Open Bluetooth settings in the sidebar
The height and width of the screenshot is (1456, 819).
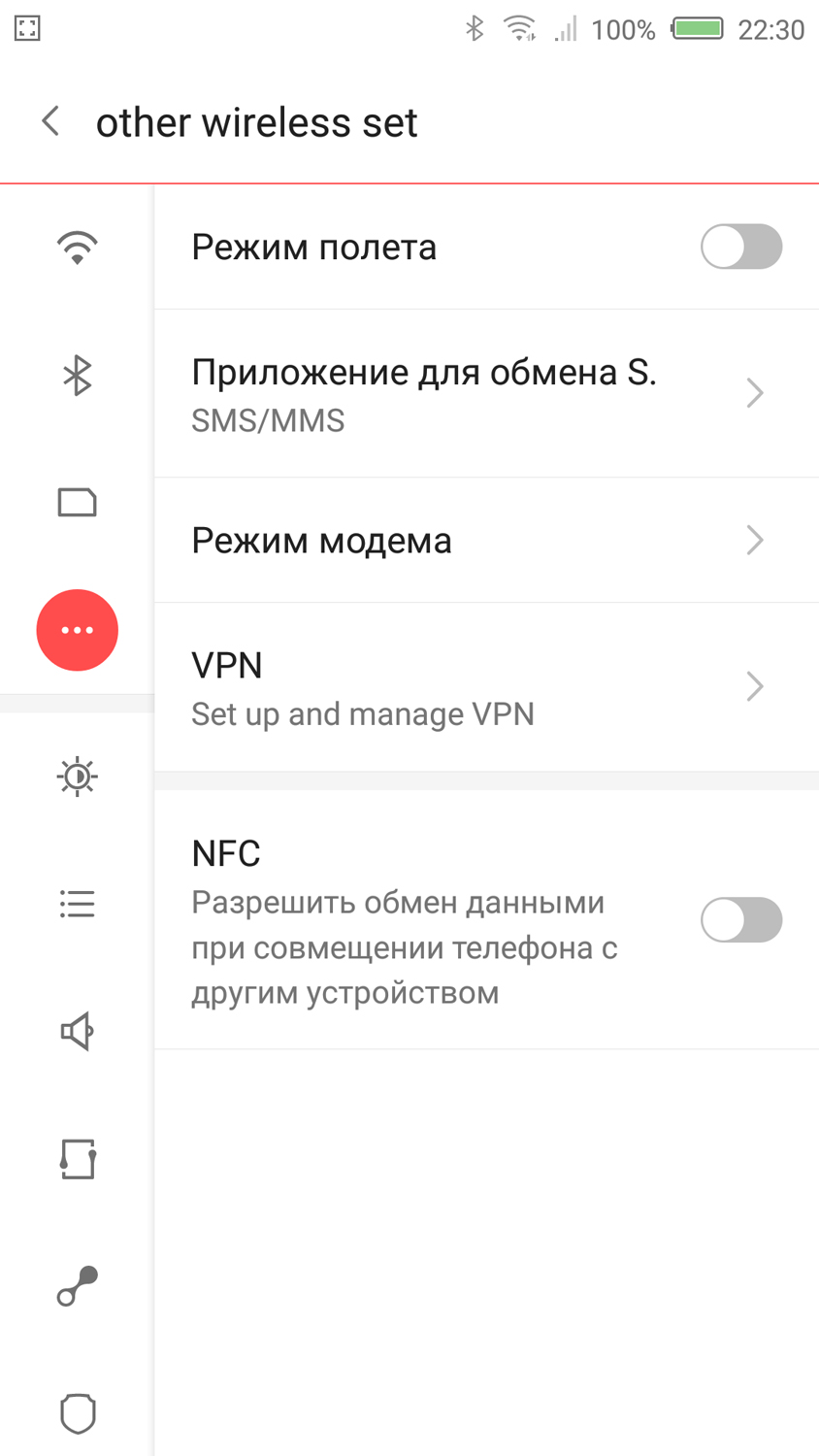(x=77, y=376)
